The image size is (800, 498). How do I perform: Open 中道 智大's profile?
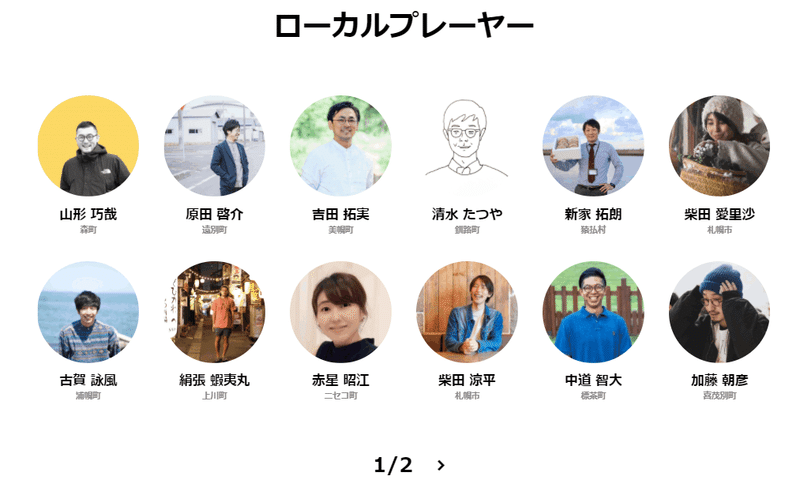tap(593, 312)
